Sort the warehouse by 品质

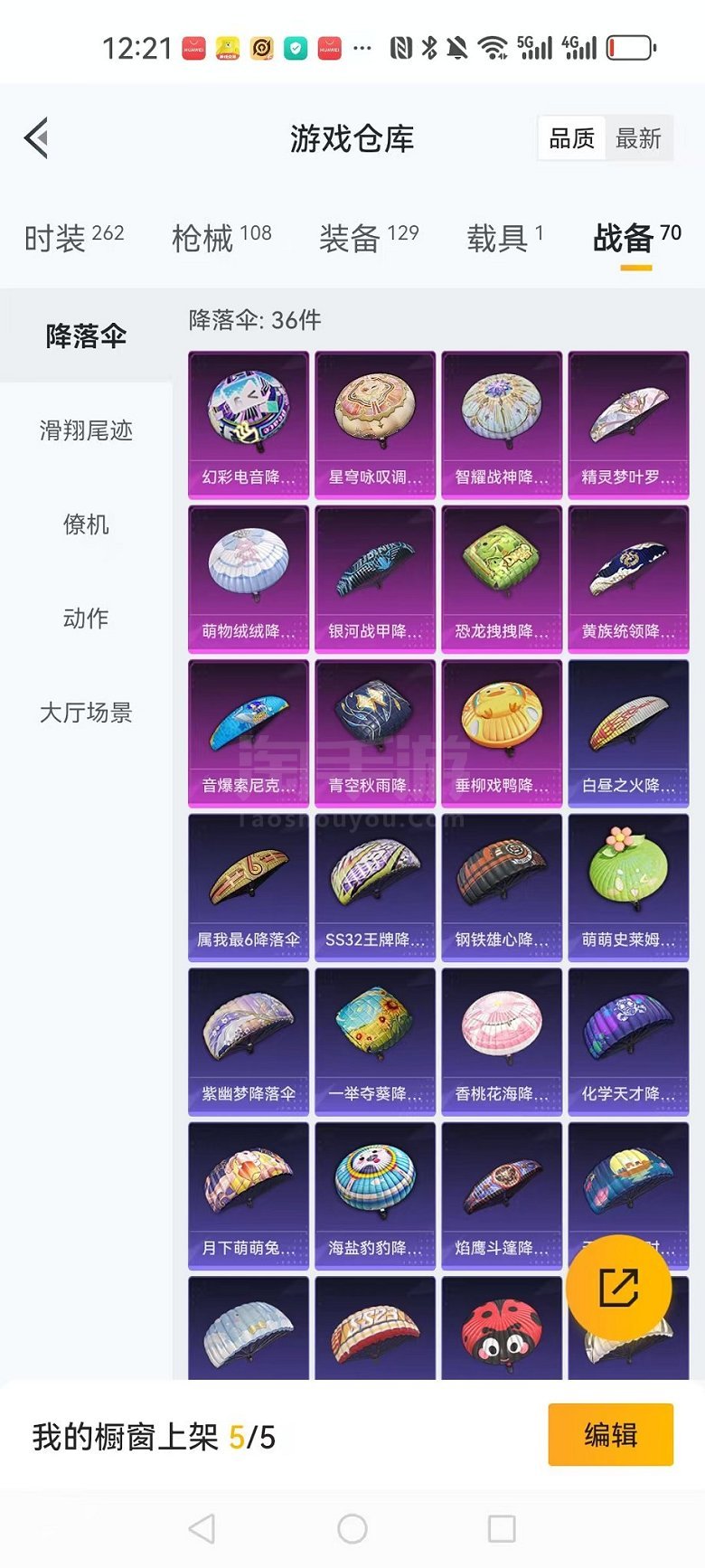[x=572, y=138]
